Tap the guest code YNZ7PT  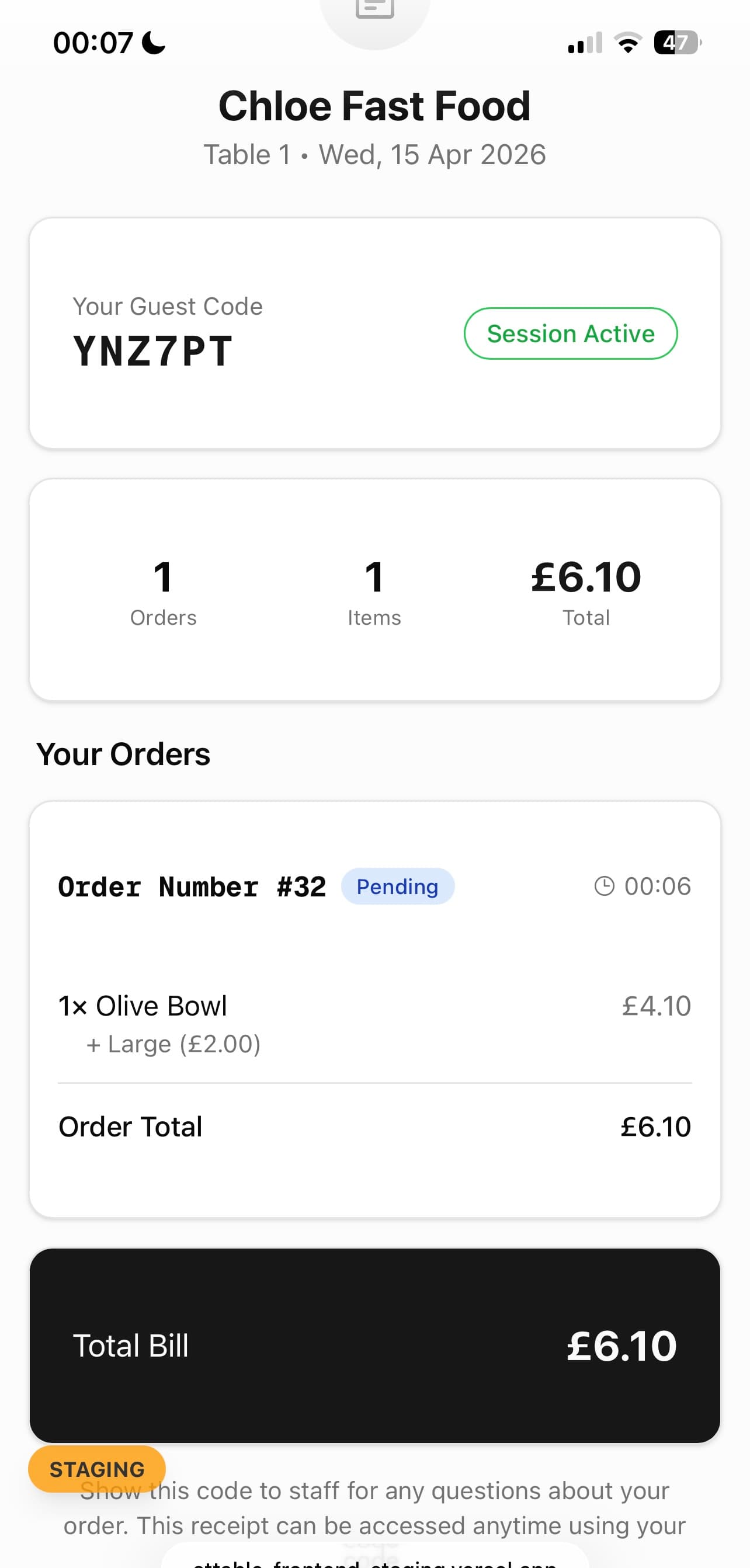pos(153,349)
